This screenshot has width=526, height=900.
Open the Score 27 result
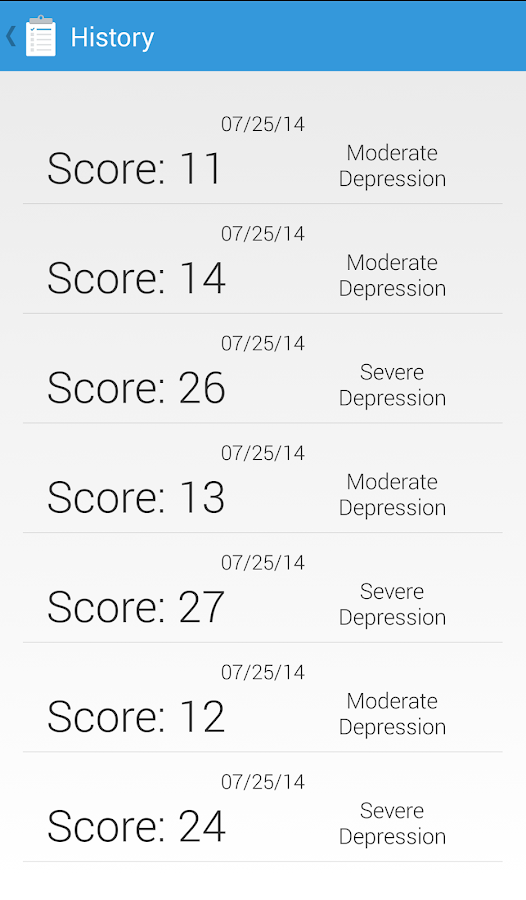262,588
